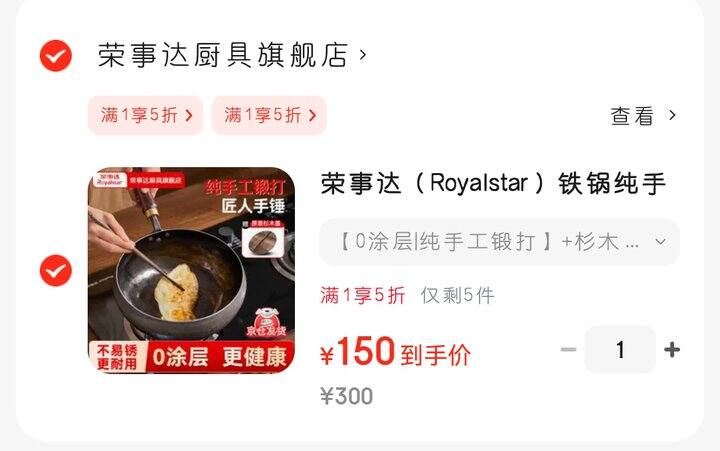720x451 pixels.
Task: Increase quantity with the plus button
Action: pos(672,350)
